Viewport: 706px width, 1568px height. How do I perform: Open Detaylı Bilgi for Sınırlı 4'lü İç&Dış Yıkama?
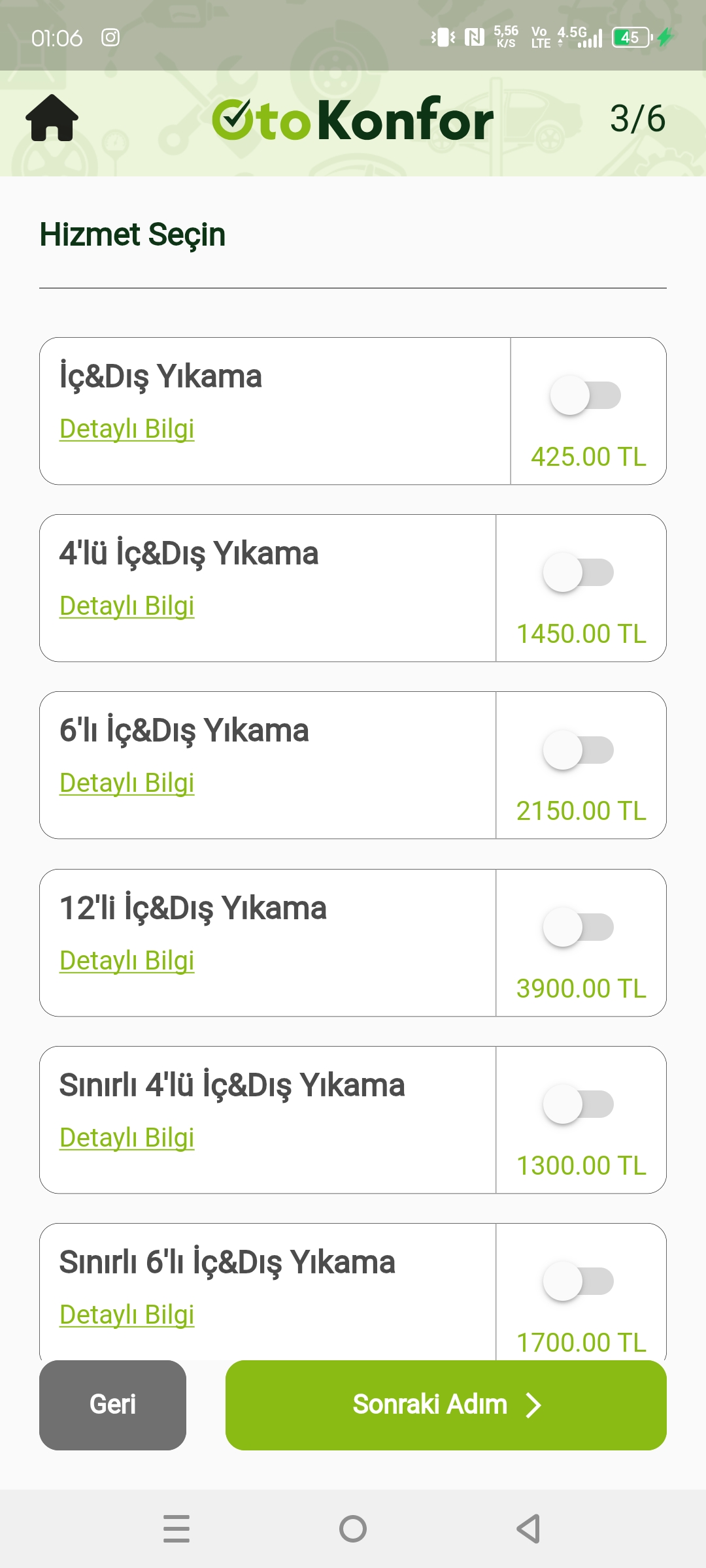(x=127, y=1138)
